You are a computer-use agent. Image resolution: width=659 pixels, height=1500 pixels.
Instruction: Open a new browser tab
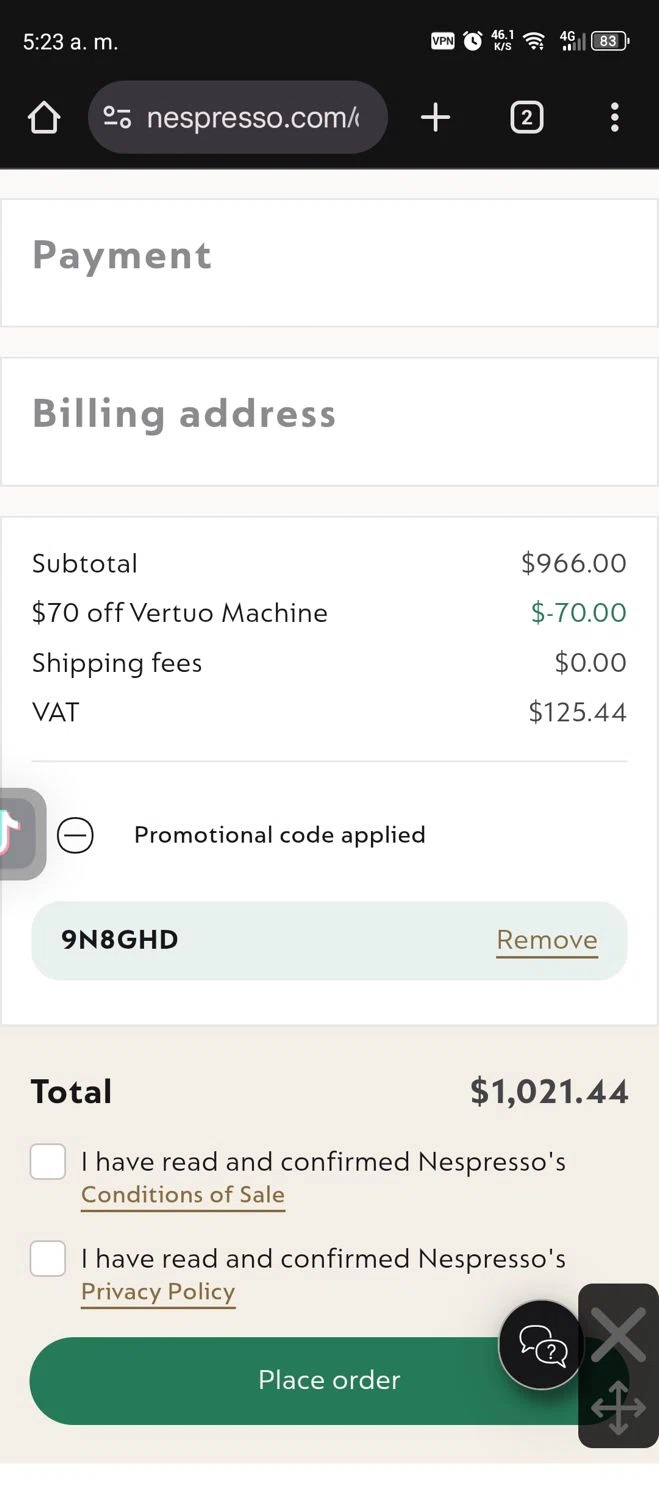[x=435, y=118]
